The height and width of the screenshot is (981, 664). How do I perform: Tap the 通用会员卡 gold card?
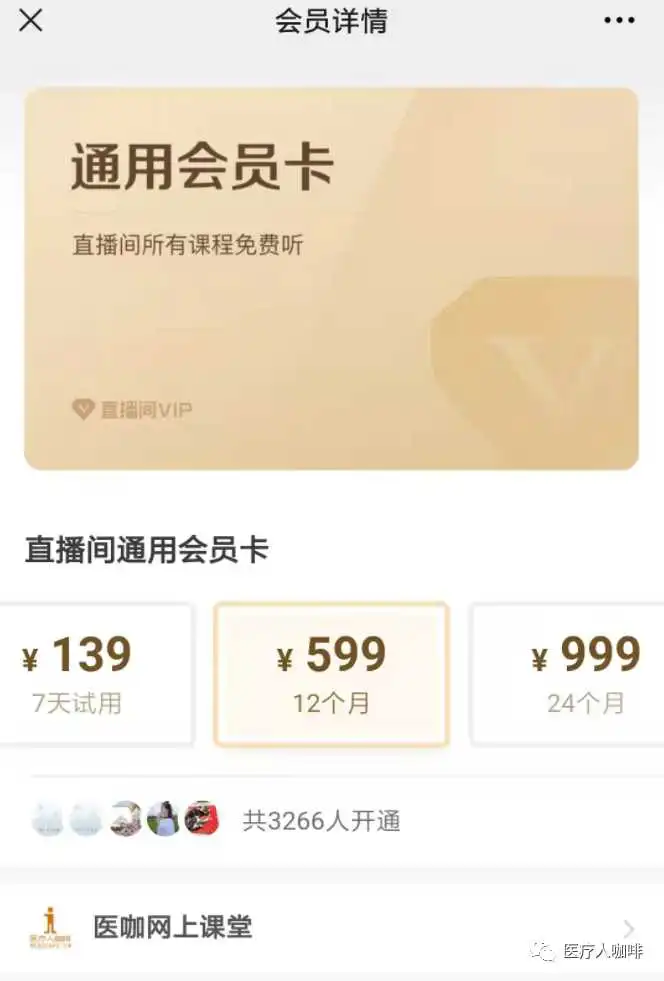[331, 278]
